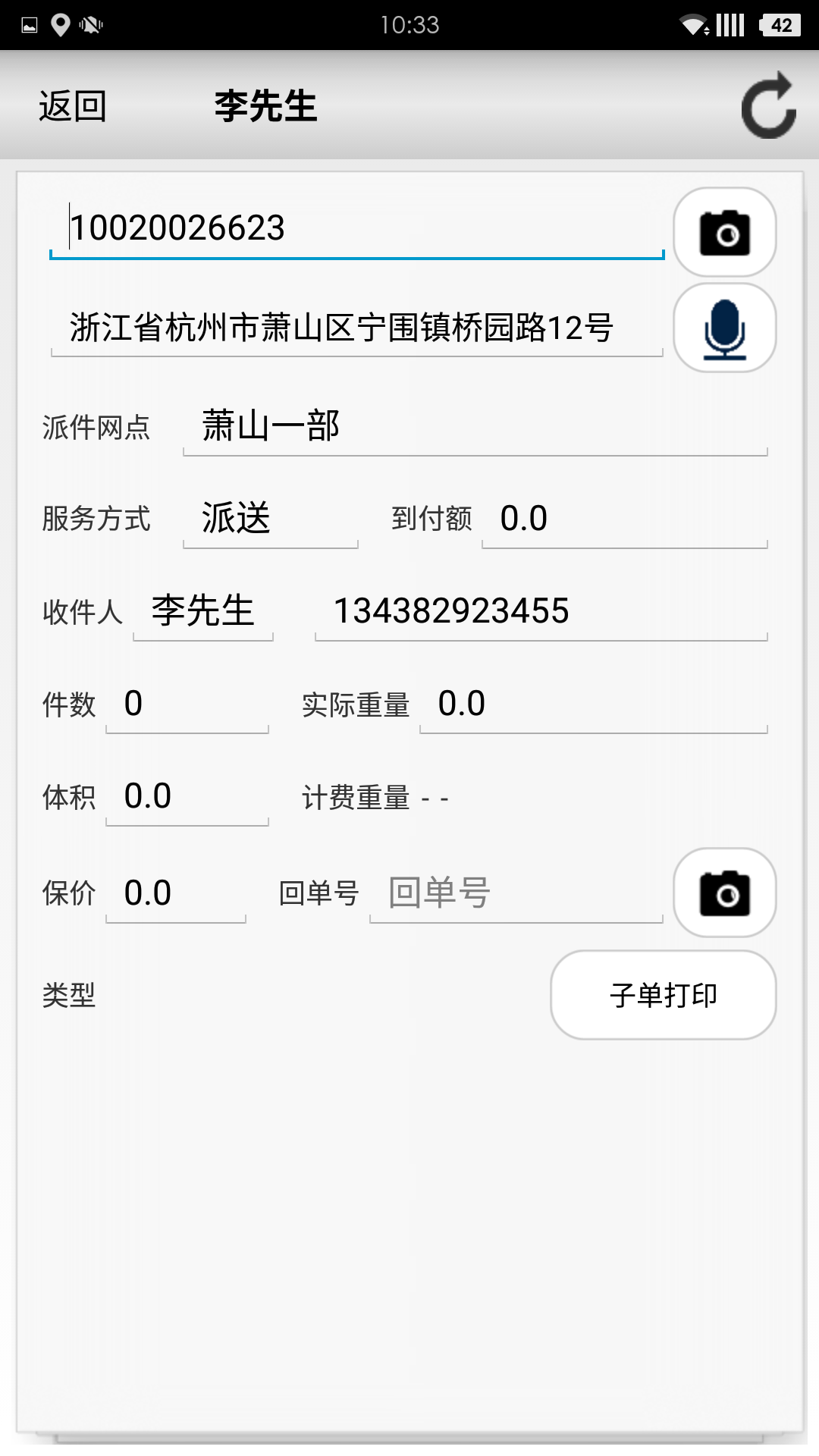The width and height of the screenshot is (819, 1456).
Task: Edit the 件数 count field
Action: point(187,704)
